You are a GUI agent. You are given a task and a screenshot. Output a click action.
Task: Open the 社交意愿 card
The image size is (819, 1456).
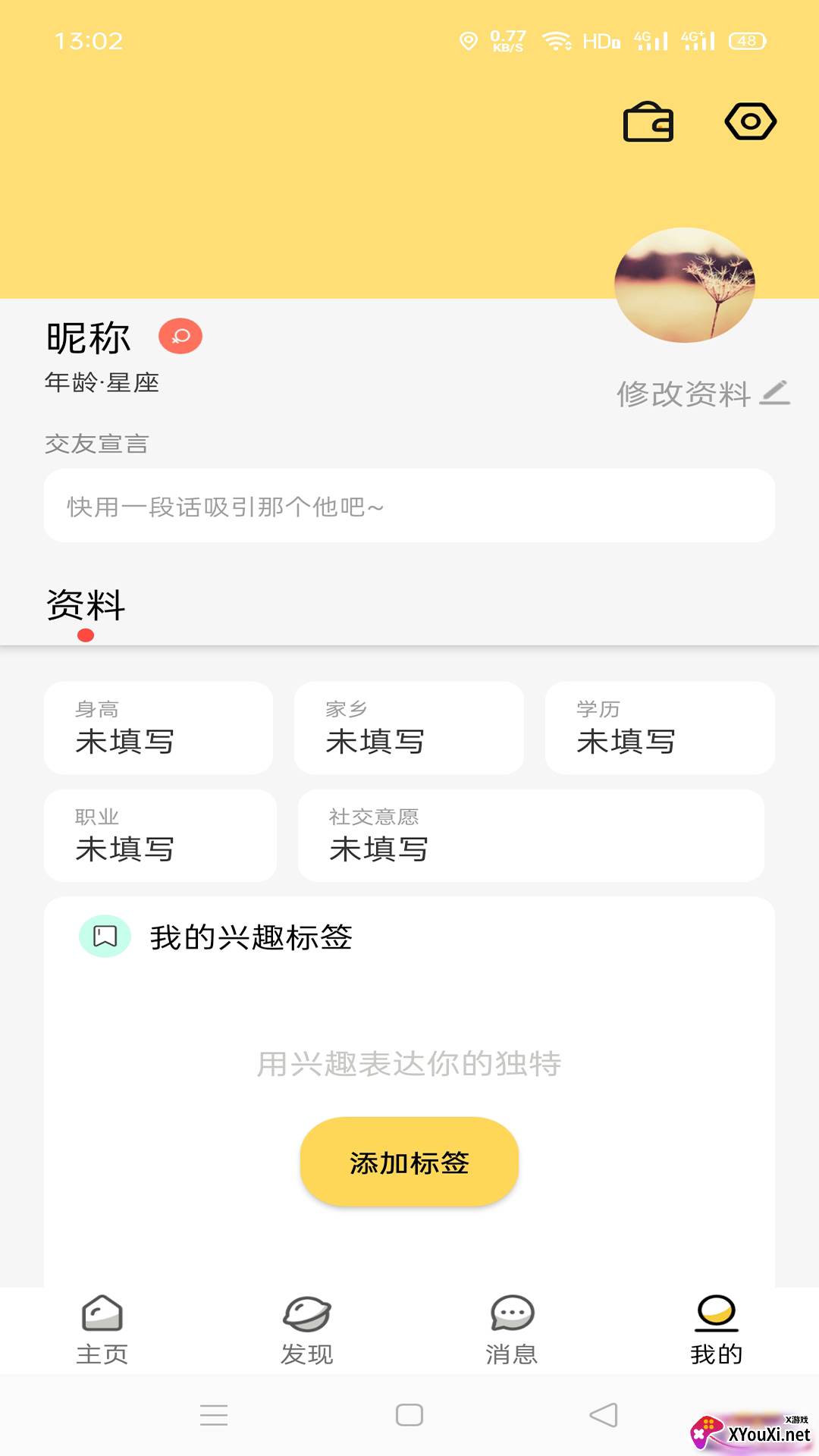[531, 836]
